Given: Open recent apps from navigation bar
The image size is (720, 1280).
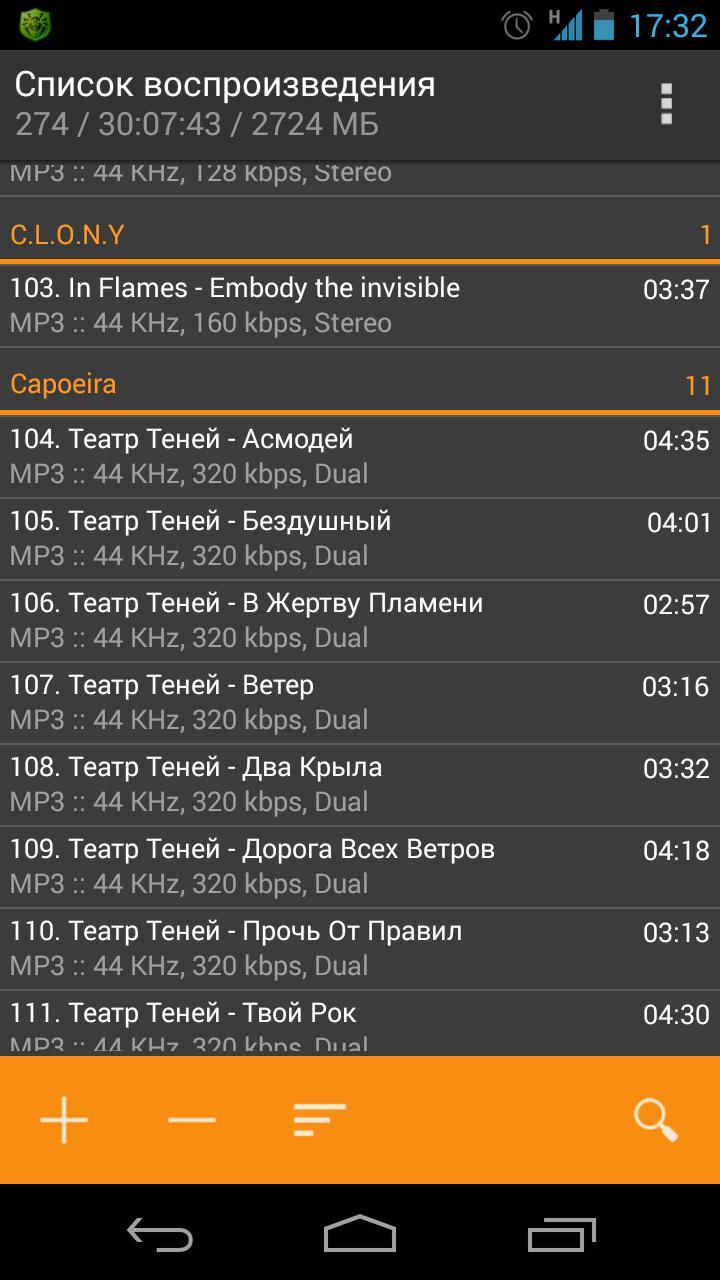Looking at the screenshot, I should (561, 1234).
